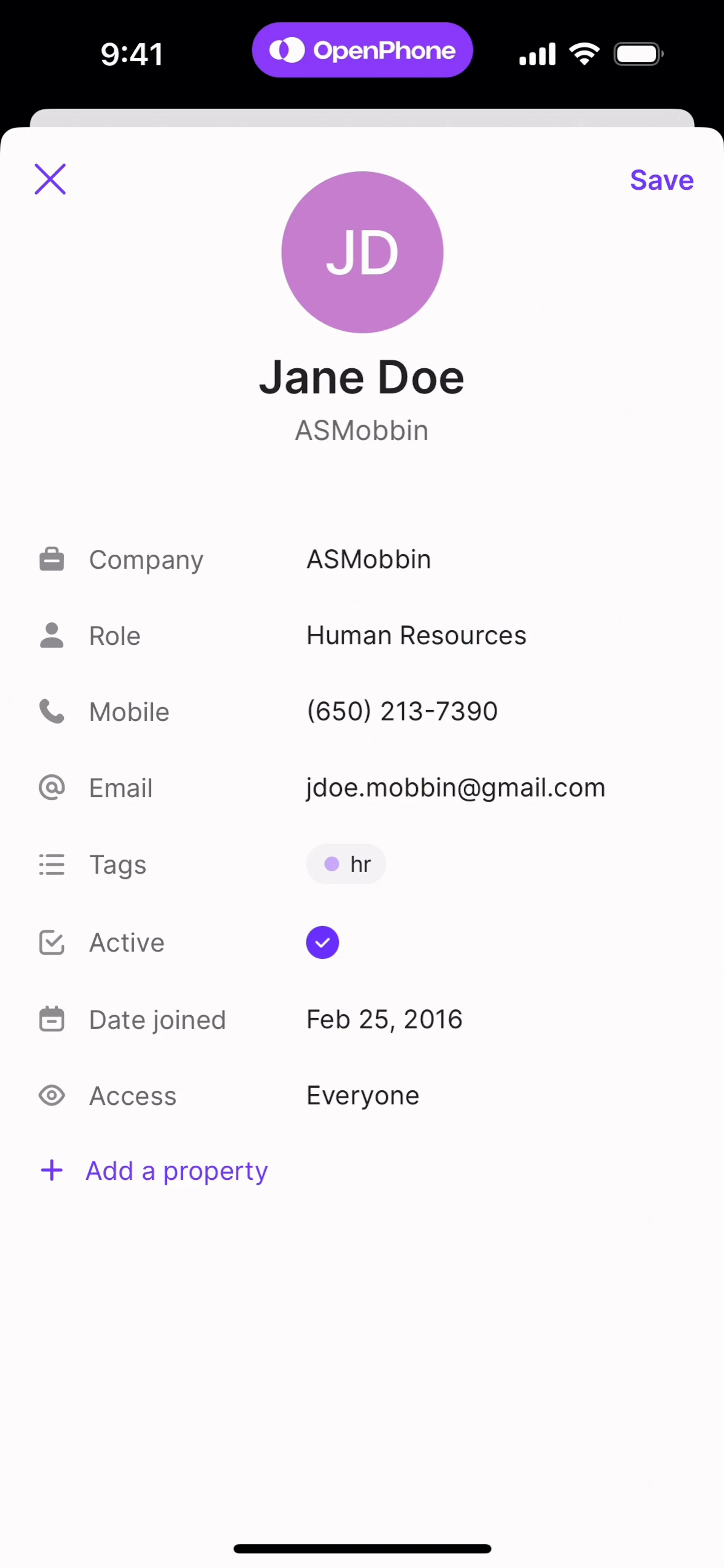Image resolution: width=724 pixels, height=1568 pixels.
Task: Change the JD contact avatar
Action: (x=362, y=252)
